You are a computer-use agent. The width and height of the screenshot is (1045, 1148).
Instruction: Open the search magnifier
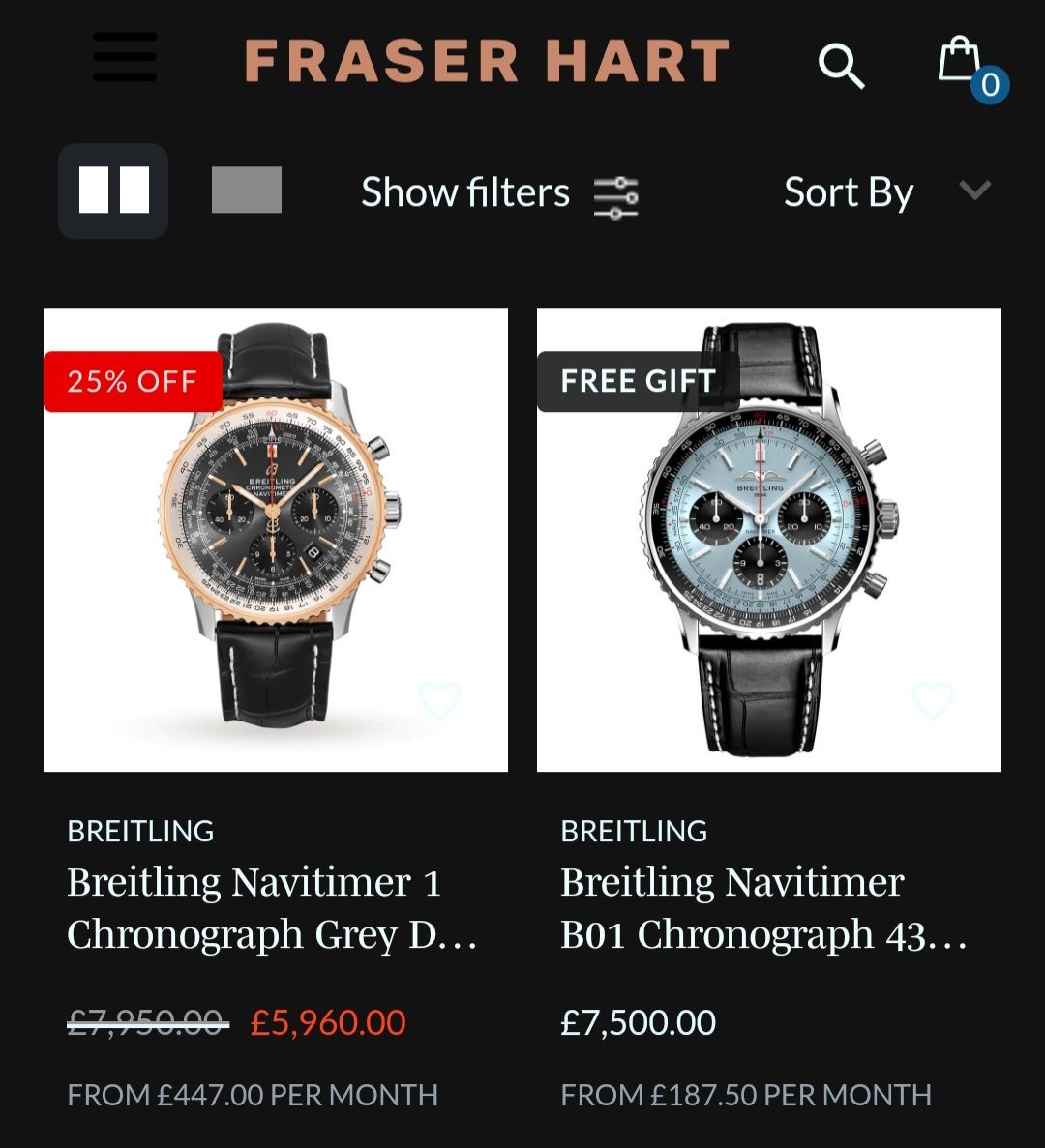(x=840, y=66)
